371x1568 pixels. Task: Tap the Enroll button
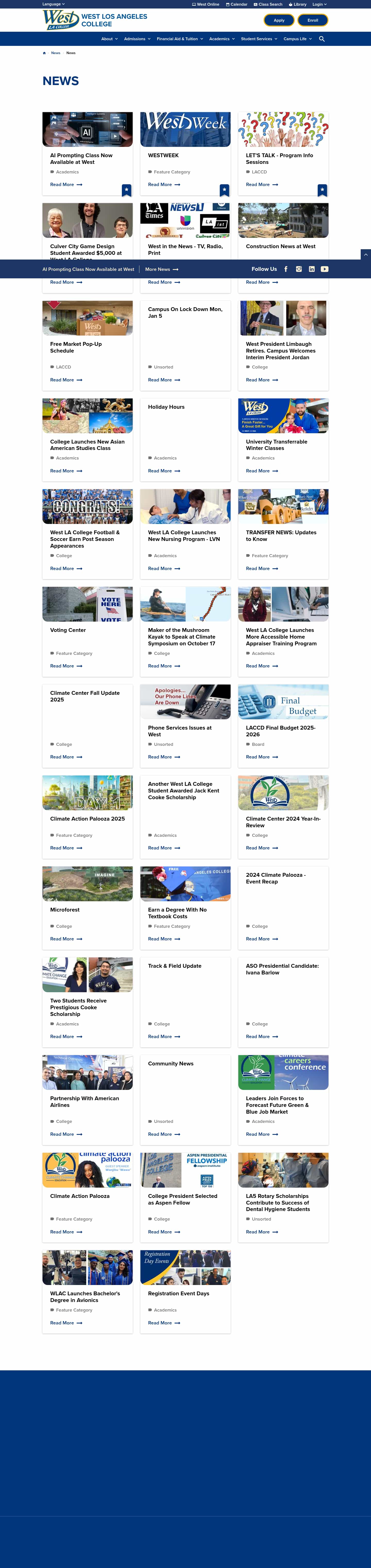[313, 20]
